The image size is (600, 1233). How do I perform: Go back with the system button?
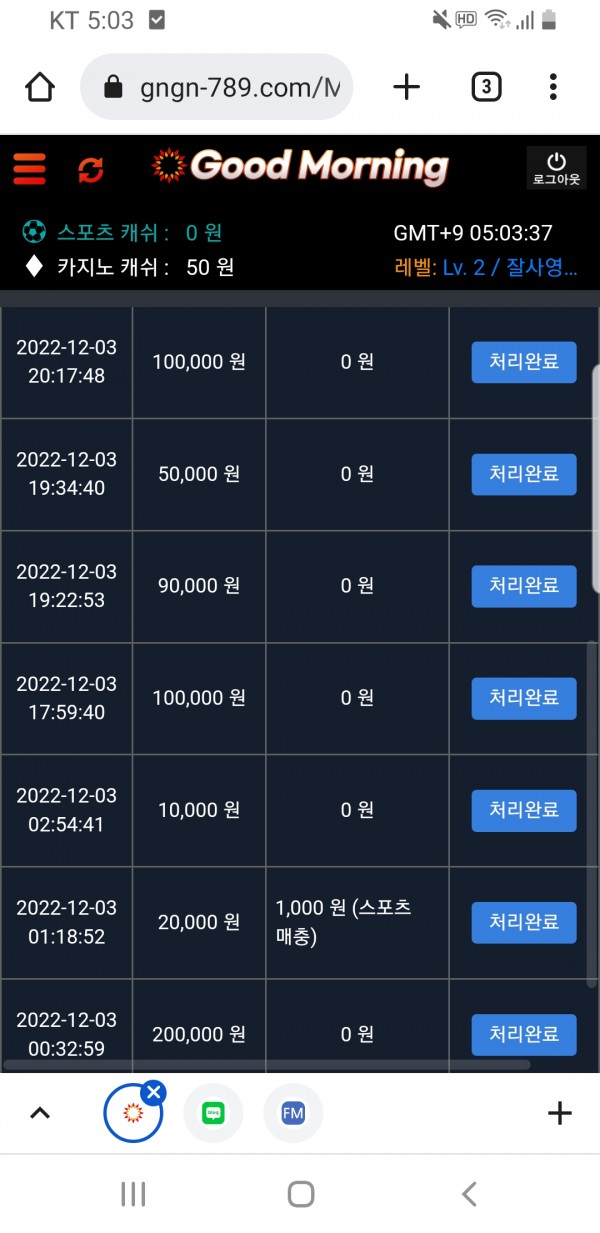tap(468, 1193)
